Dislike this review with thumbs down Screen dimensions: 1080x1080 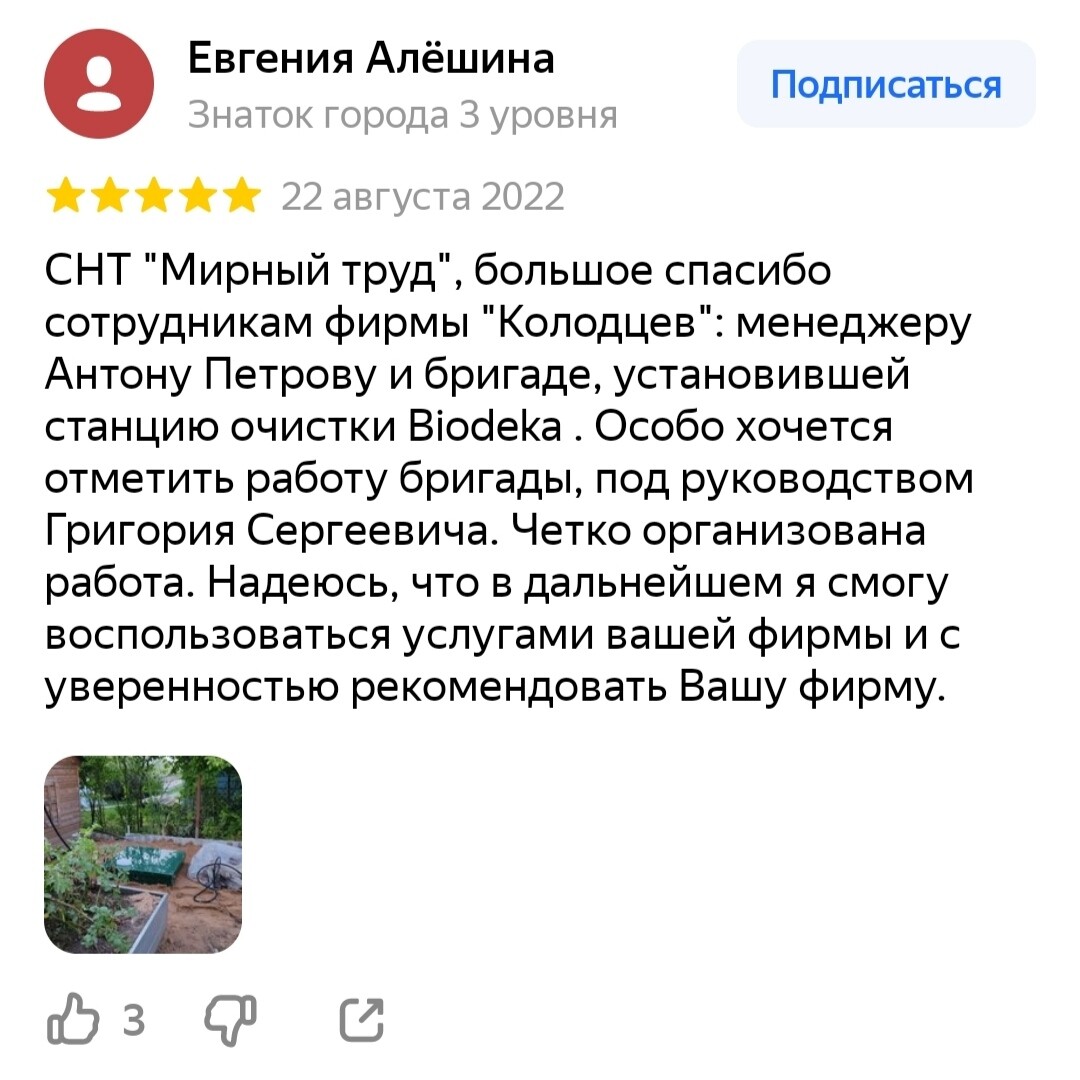tap(231, 1020)
